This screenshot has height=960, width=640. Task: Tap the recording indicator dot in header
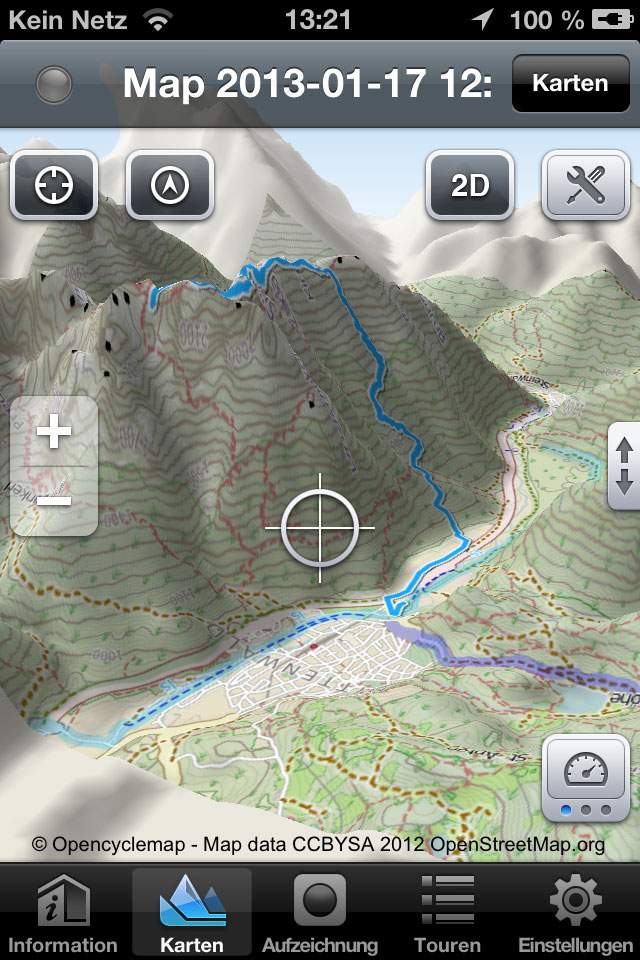pyautogui.click(x=54, y=85)
